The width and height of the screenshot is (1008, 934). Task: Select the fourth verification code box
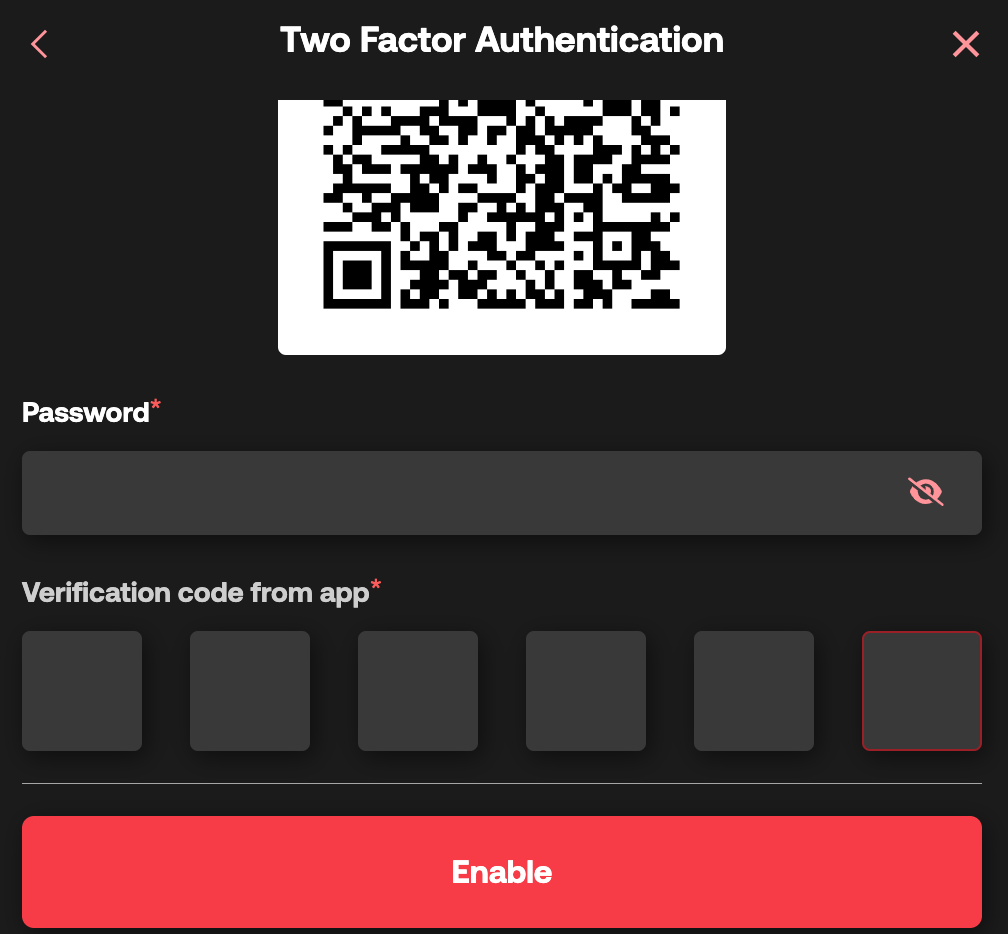pyautogui.click(x=586, y=691)
